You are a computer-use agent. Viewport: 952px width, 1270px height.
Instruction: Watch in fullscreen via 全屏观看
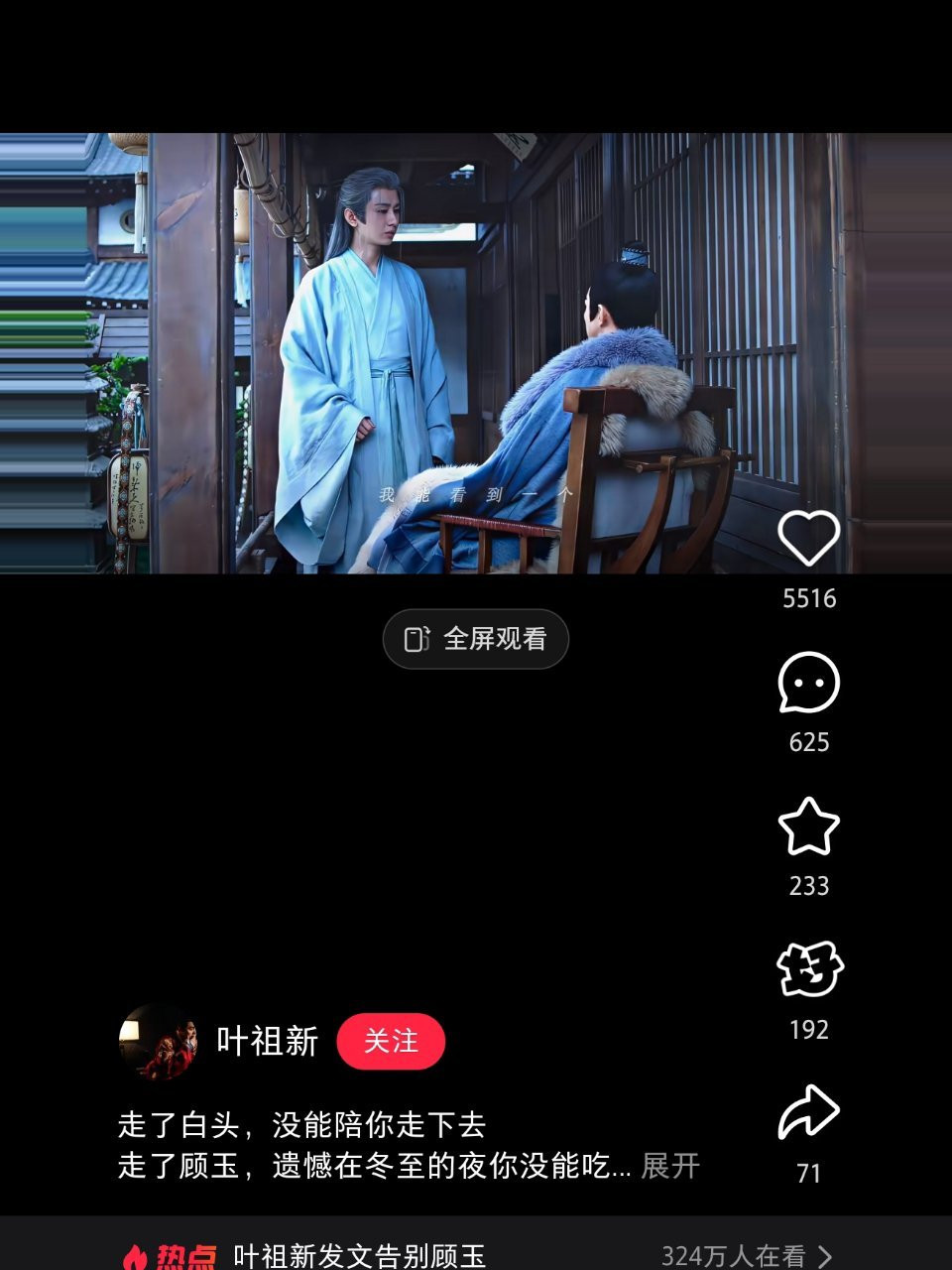tap(476, 639)
